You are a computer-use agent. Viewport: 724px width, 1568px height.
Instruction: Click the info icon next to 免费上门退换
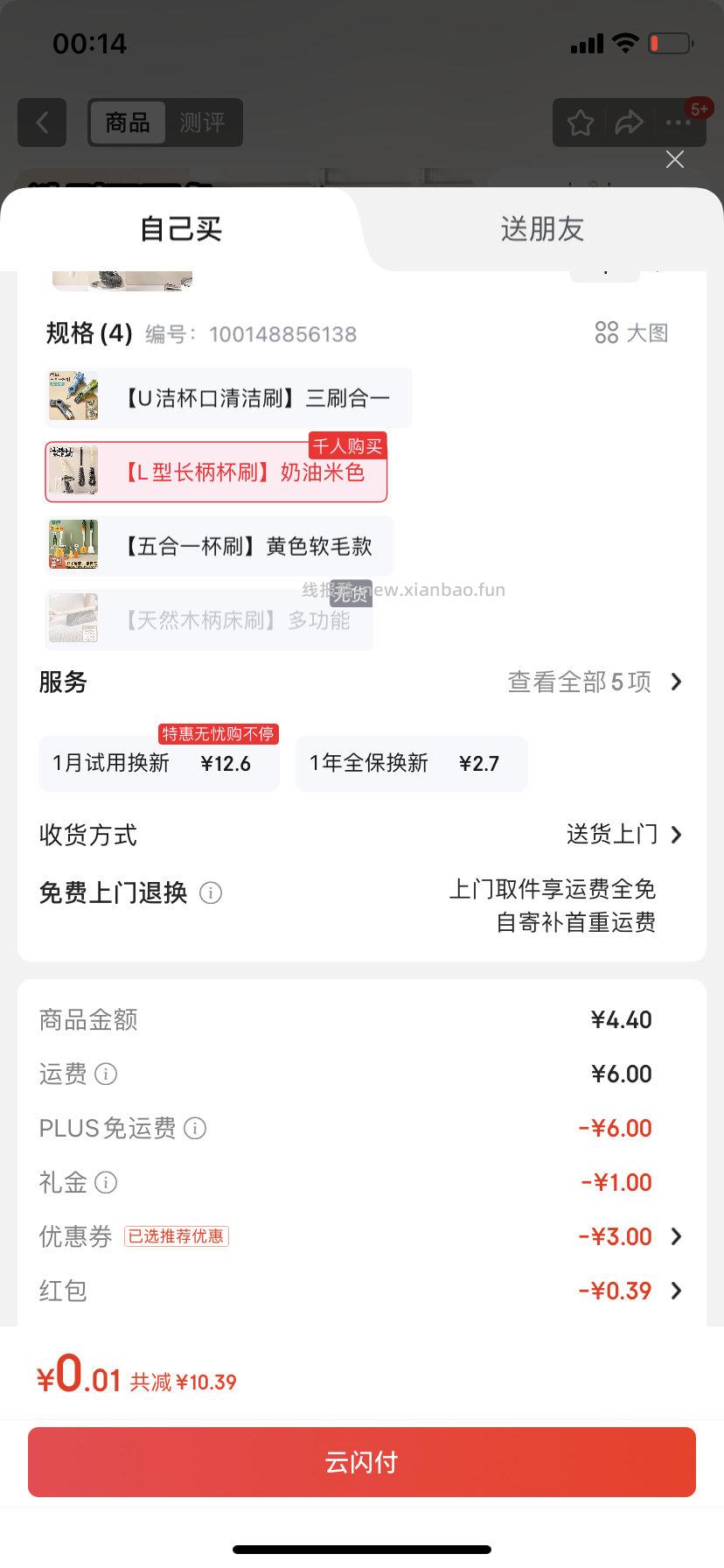pos(210,893)
